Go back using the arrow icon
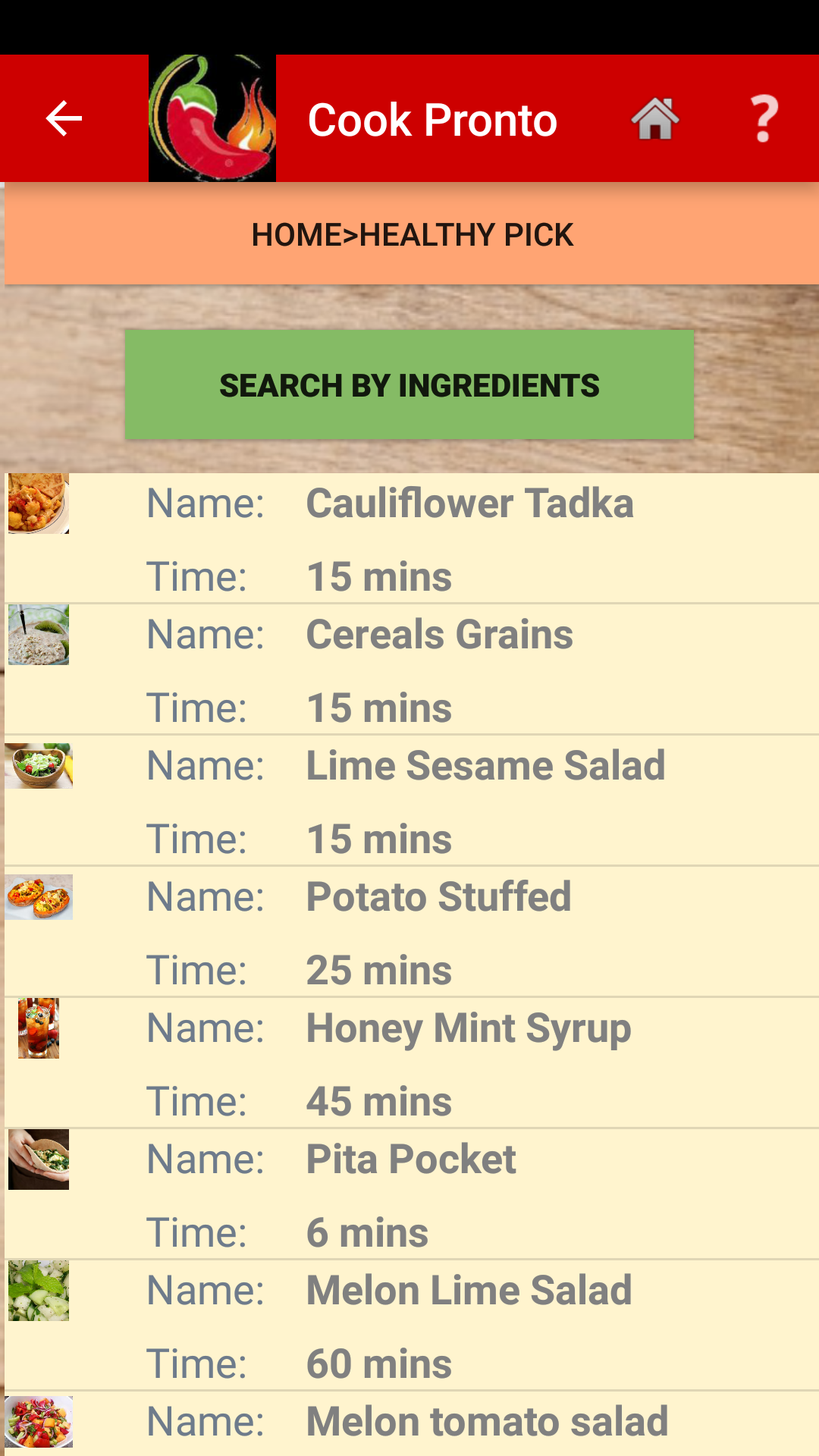The height and width of the screenshot is (1456, 819). (x=64, y=118)
